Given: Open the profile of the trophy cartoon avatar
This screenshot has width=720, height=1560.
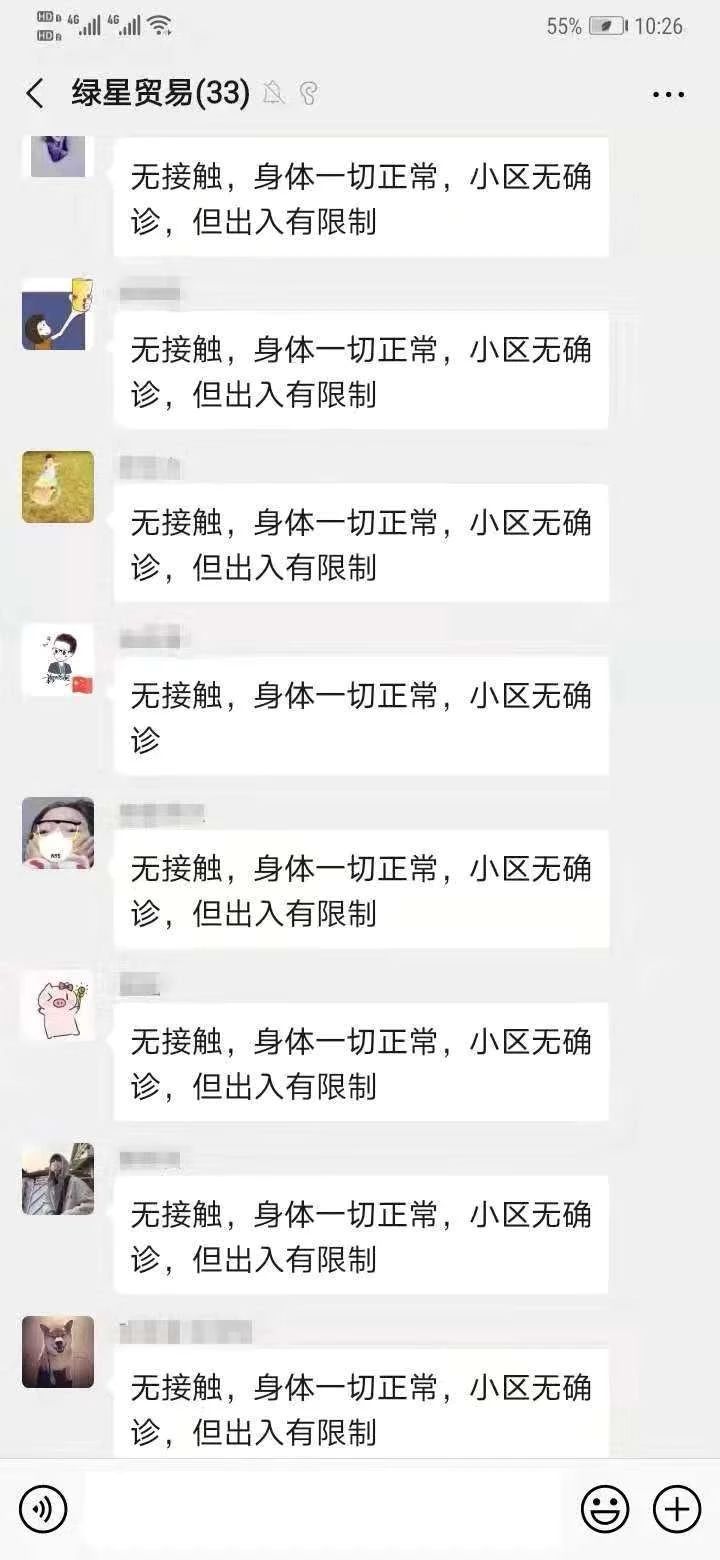Looking at the screenshot, I should pyautogui.click(x=58, y=314).
